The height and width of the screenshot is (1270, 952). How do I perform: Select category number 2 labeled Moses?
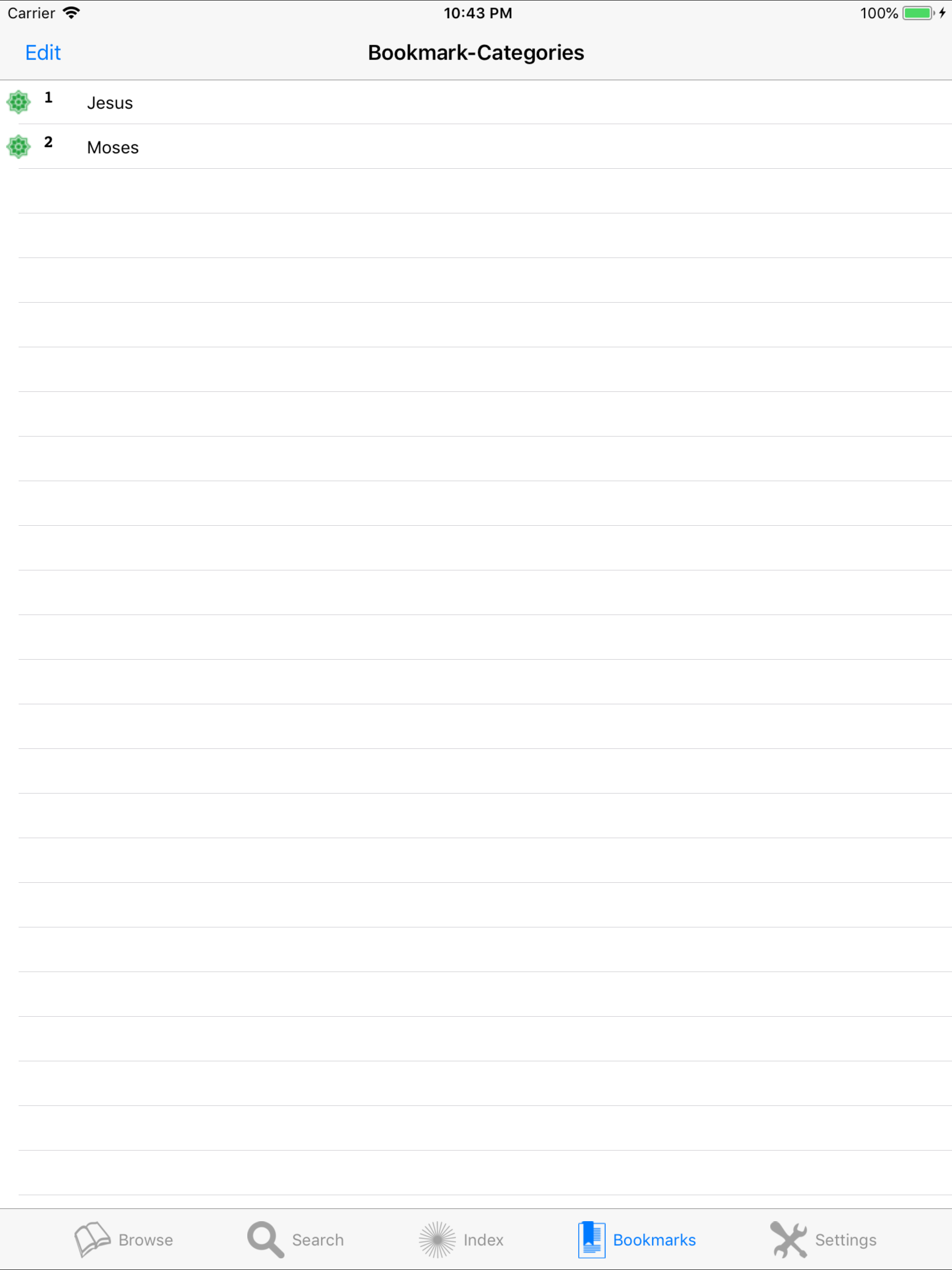coord(112,146)
